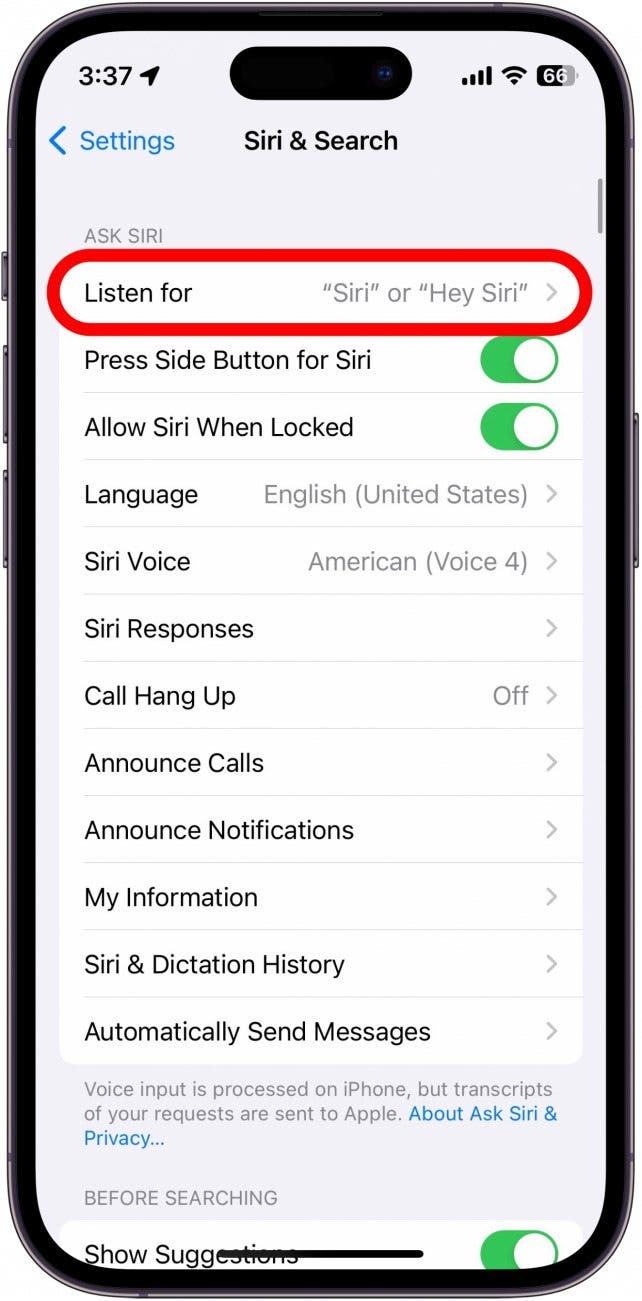Change the Siri Voice option
642x1301 pixels.
coord(320,562)
